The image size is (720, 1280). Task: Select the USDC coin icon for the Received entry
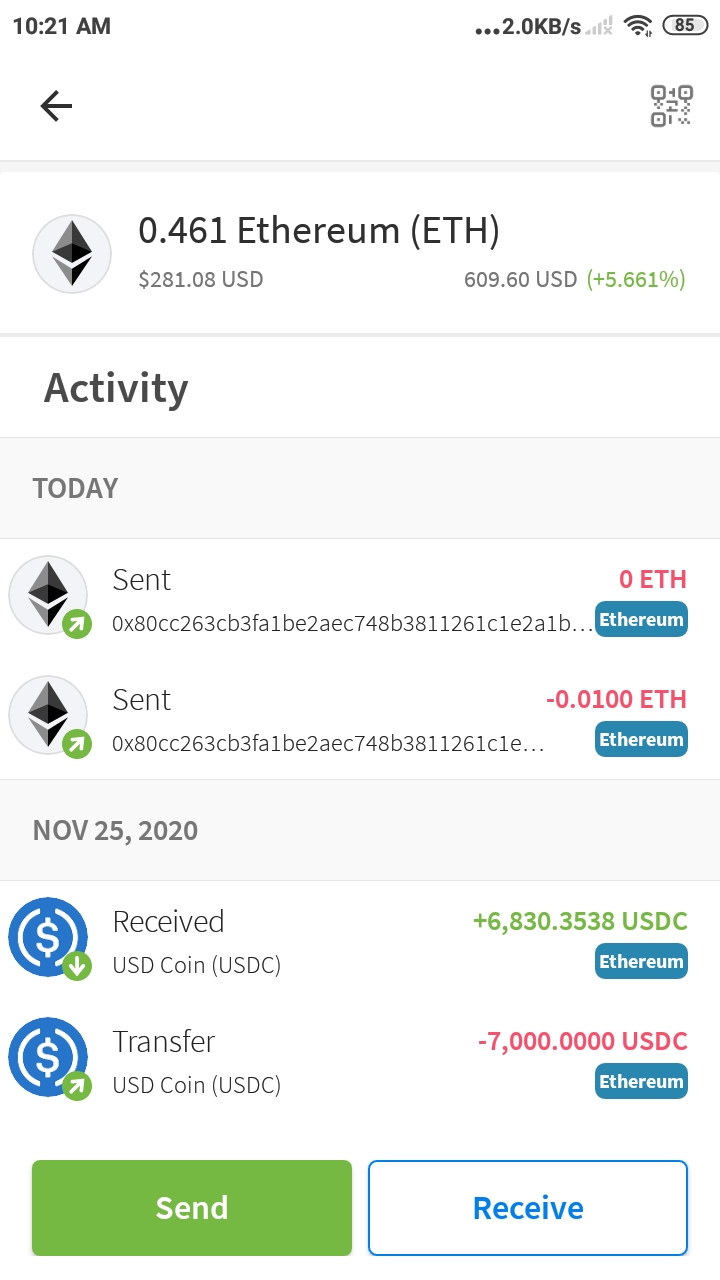click(47, 937)
